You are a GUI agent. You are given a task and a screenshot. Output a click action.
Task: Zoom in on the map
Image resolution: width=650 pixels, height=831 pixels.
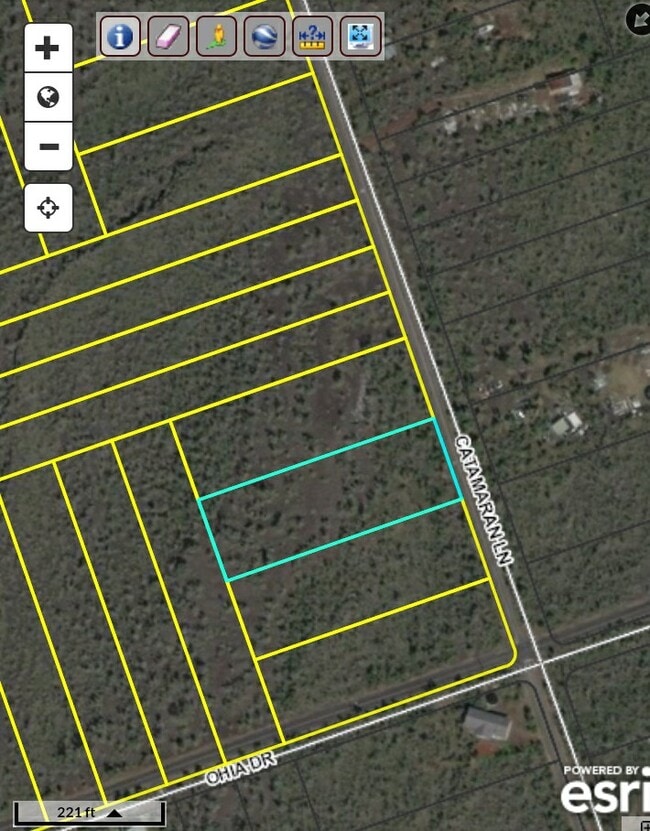click(48, 48)
